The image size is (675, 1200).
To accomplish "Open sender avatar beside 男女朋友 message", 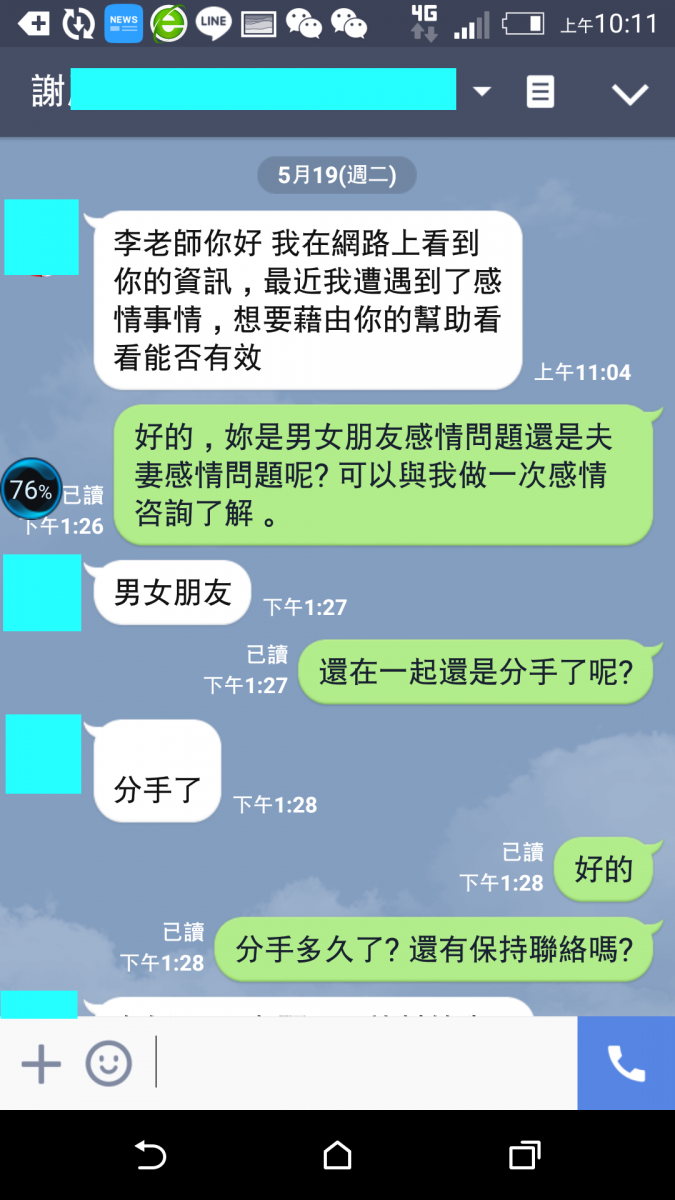I will pyautogui.click(x=42, y=593).
